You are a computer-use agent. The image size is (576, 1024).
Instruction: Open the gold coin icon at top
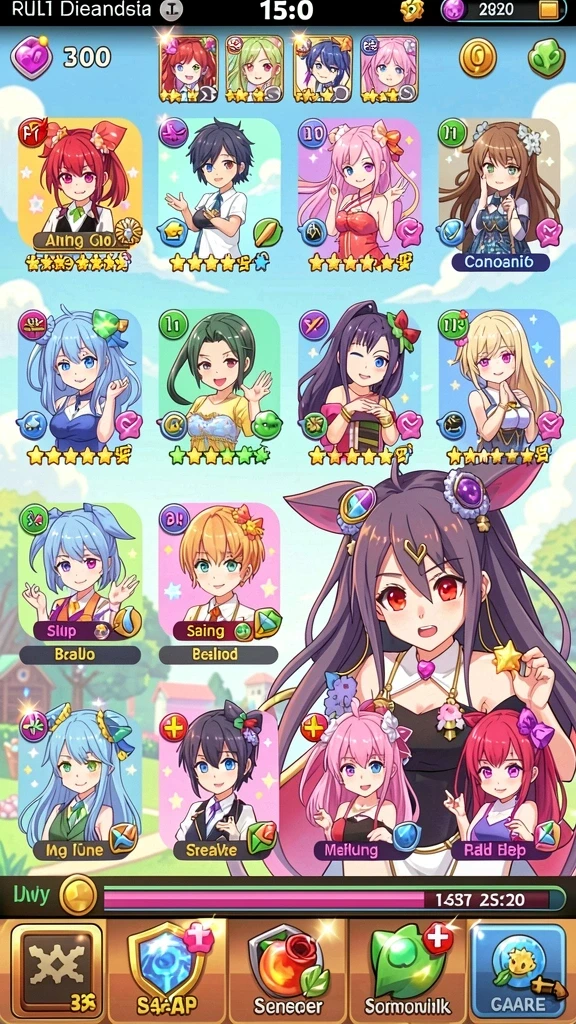coord(477,58)
